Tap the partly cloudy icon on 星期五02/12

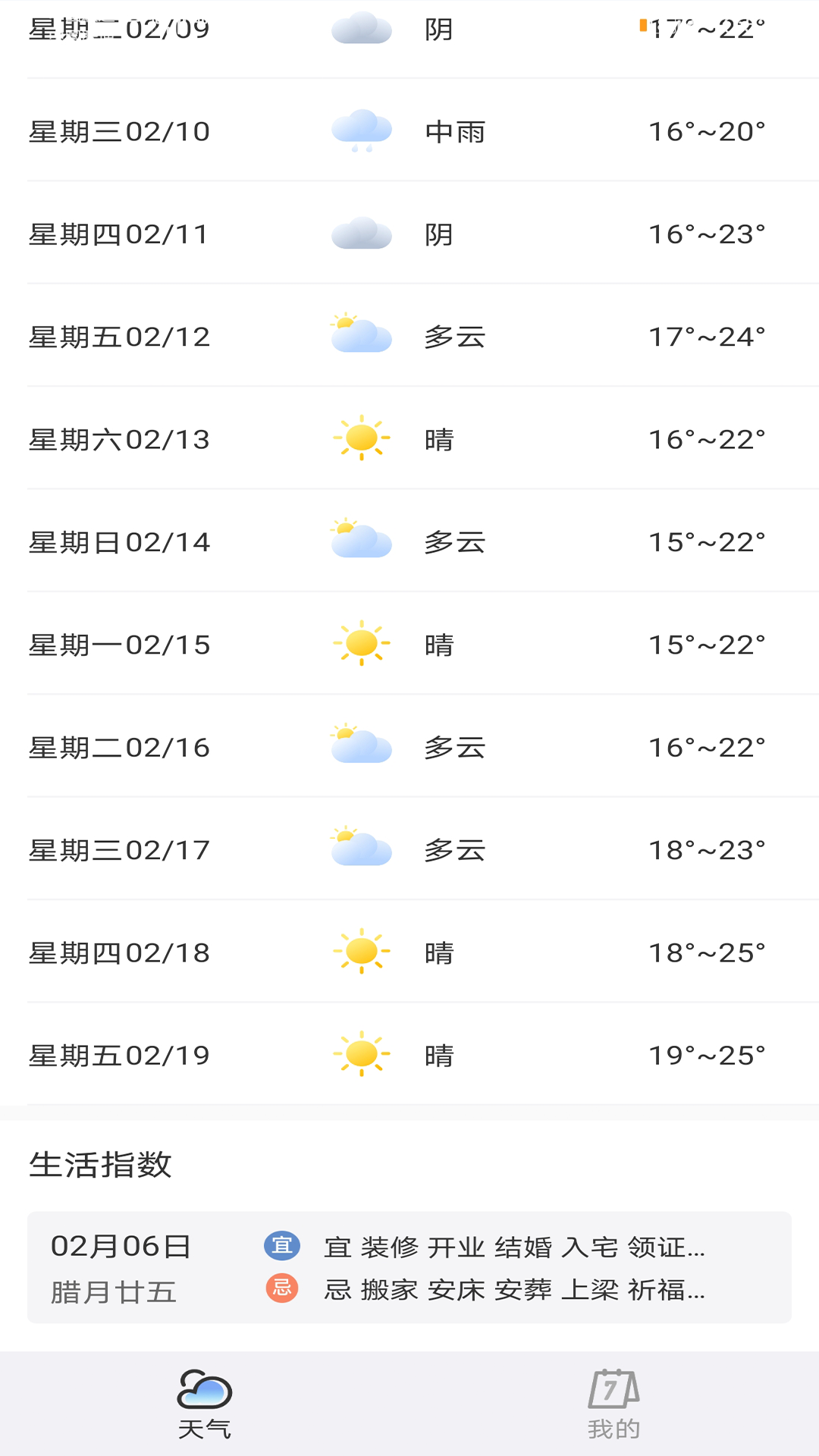click(362, 336)
